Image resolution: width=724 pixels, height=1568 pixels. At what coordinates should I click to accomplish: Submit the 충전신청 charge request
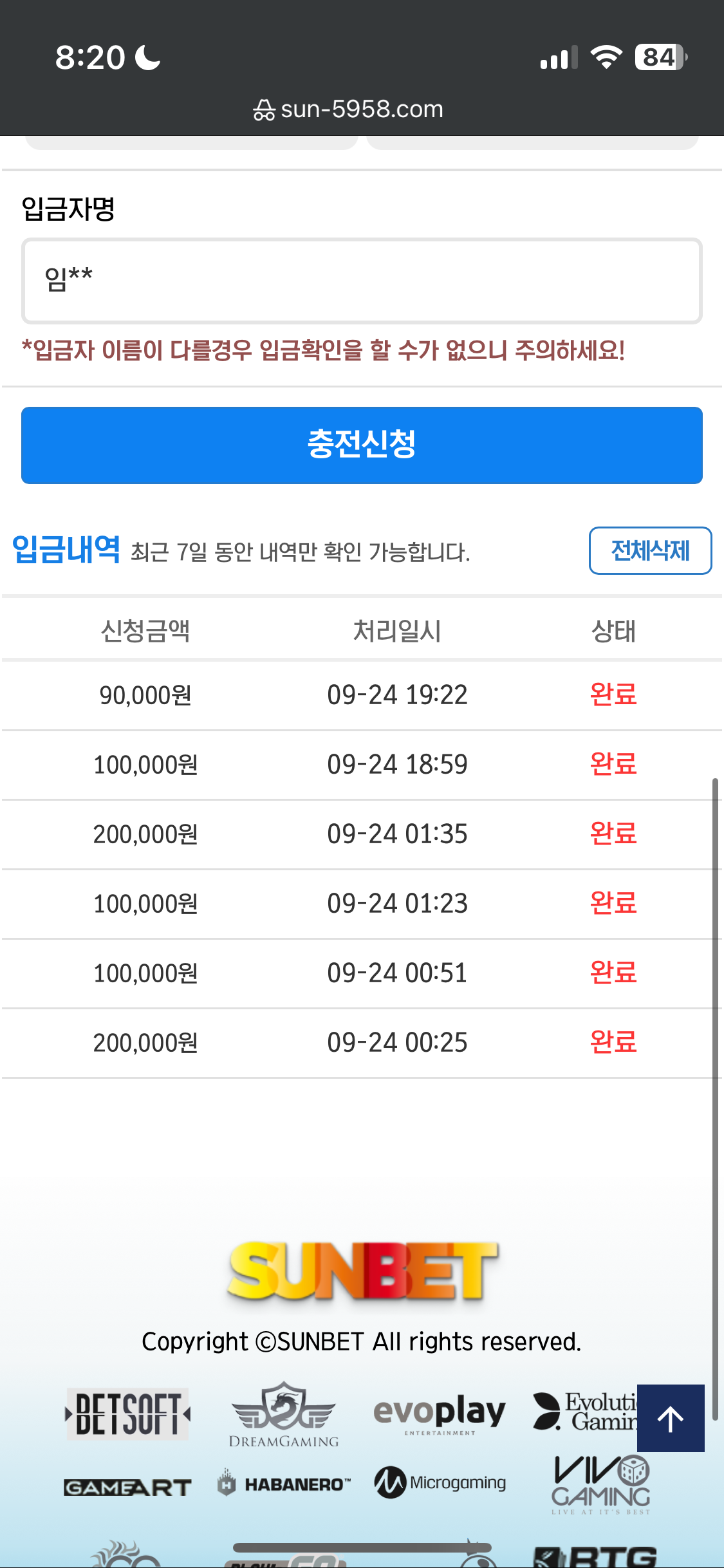(x=362, y=445)
